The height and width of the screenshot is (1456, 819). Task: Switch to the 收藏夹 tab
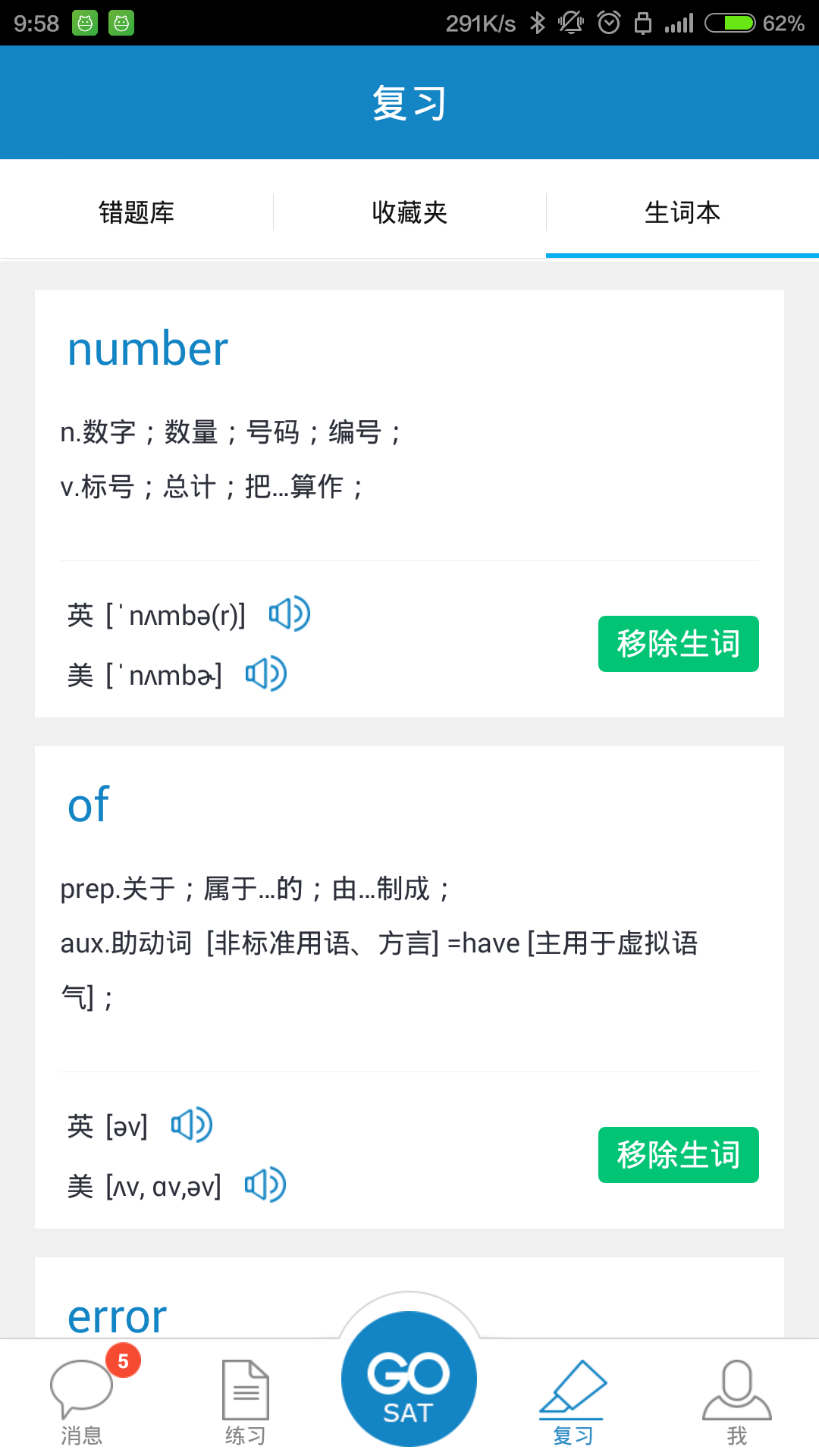pyautogui.click(x=409, y=212)
